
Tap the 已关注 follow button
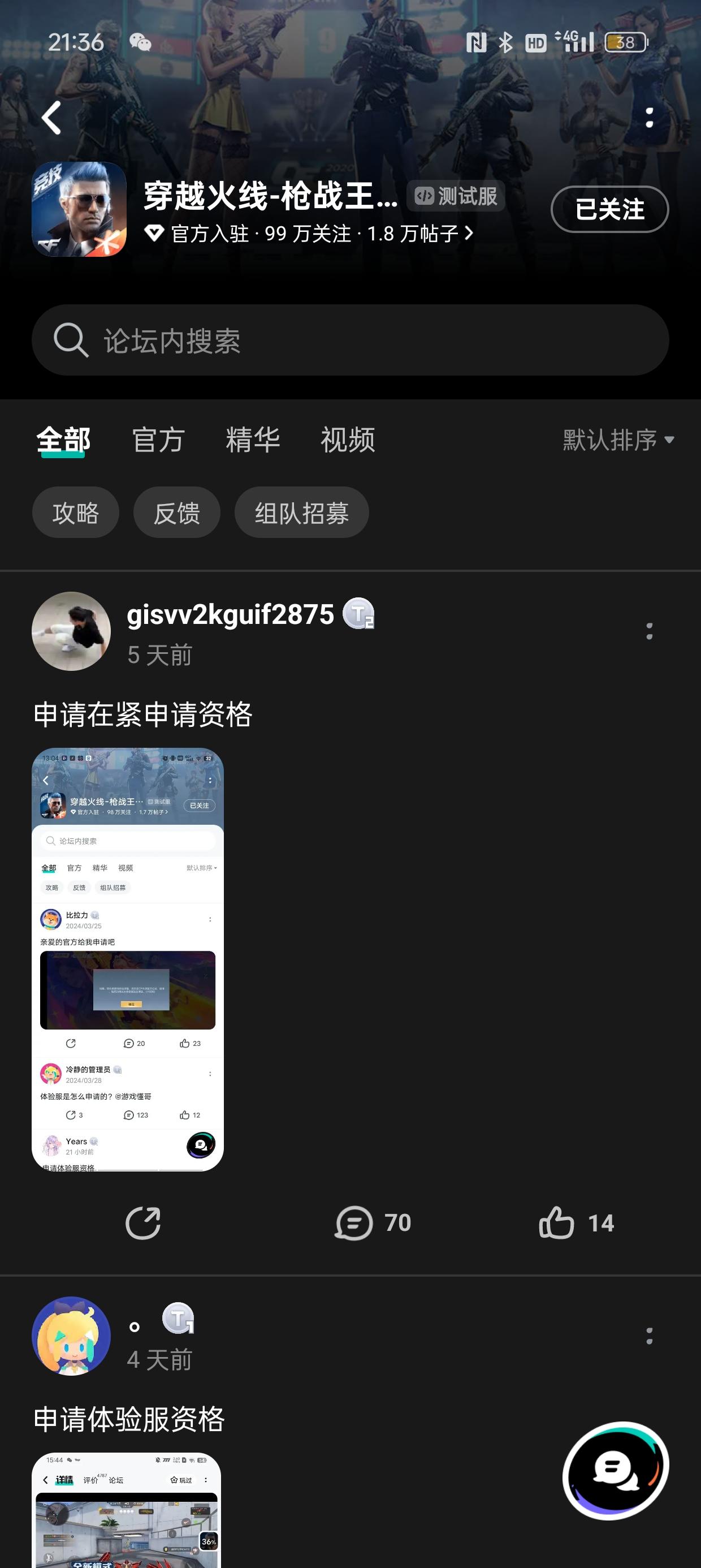(609, 209)
